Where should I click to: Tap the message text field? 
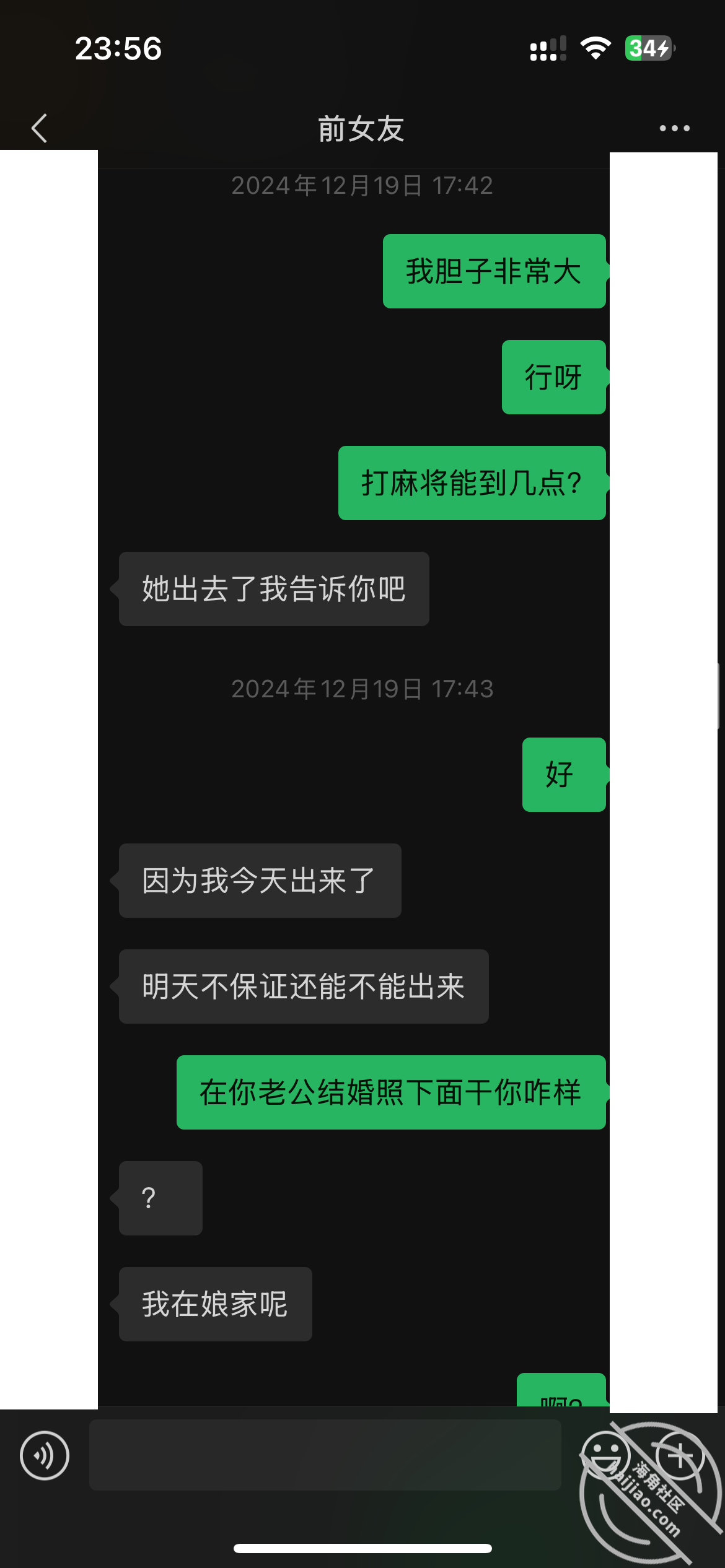click(325, 1455)
